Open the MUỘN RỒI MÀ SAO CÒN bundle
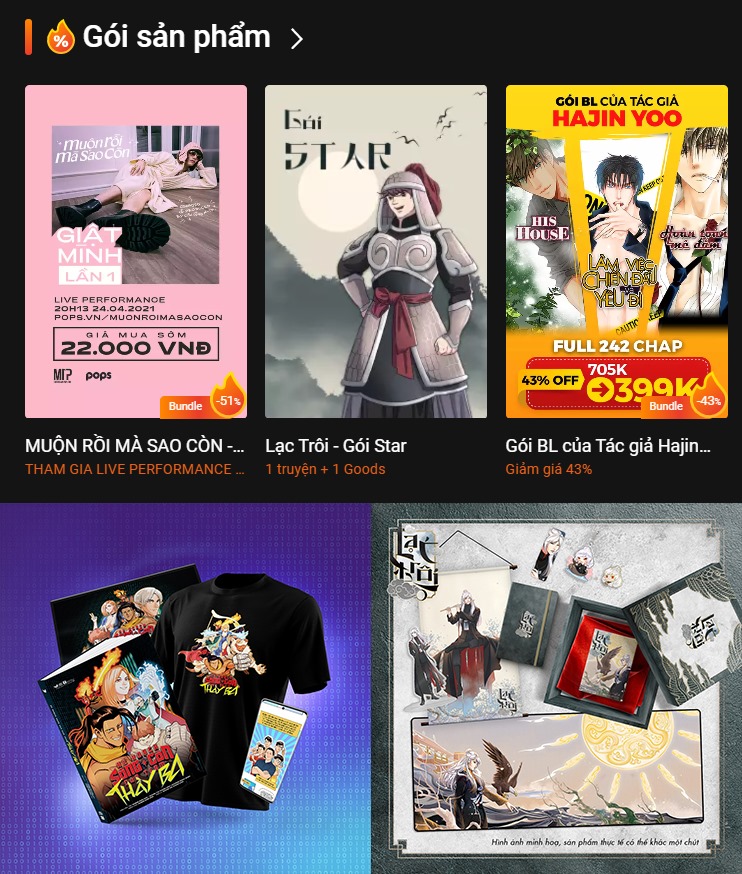Image resolution: width=742 pixels, height=874 pixels. (136, 251)
